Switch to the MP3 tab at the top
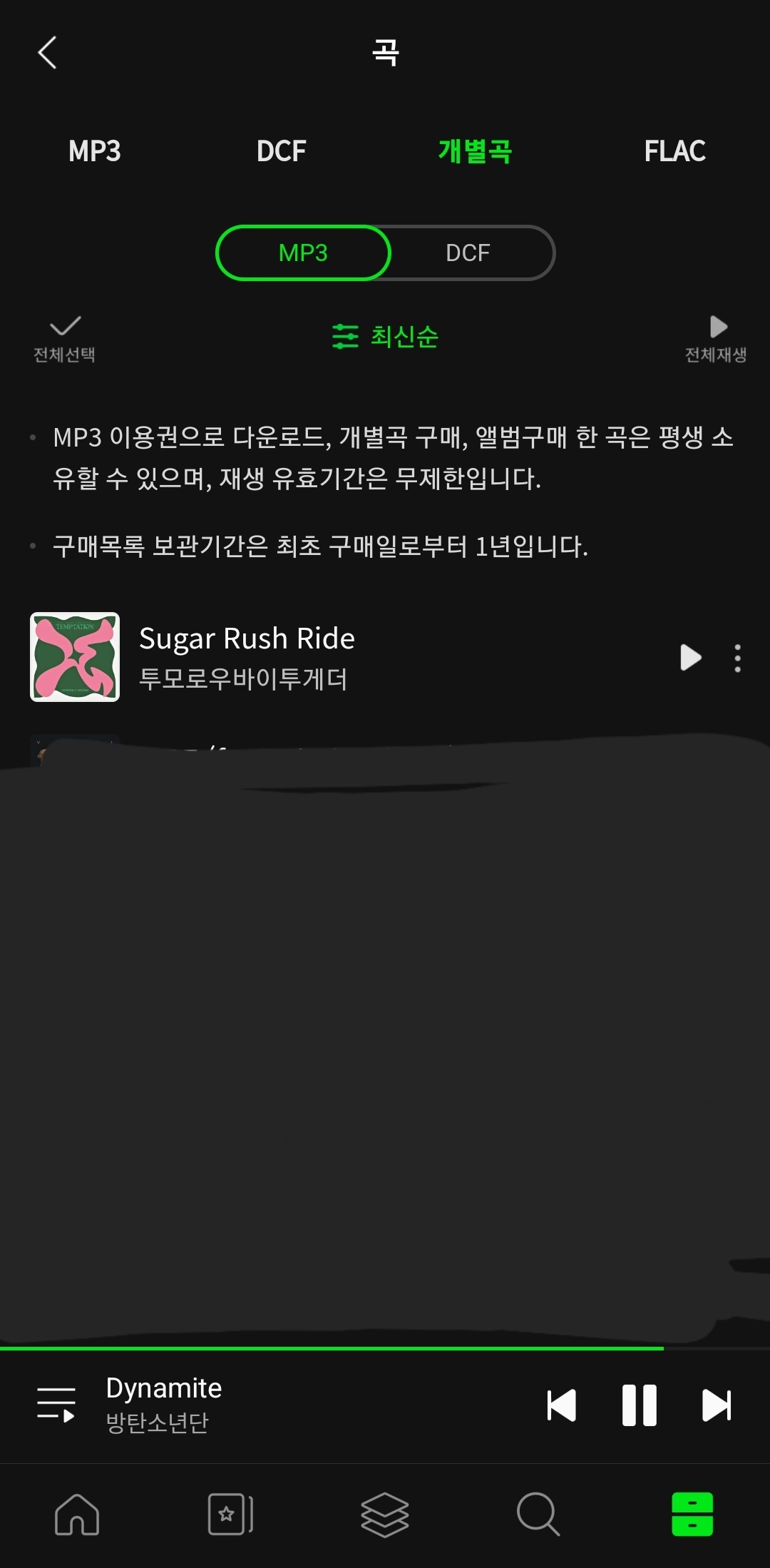This screenshot has width=770, height=1568. click(95, 151)
